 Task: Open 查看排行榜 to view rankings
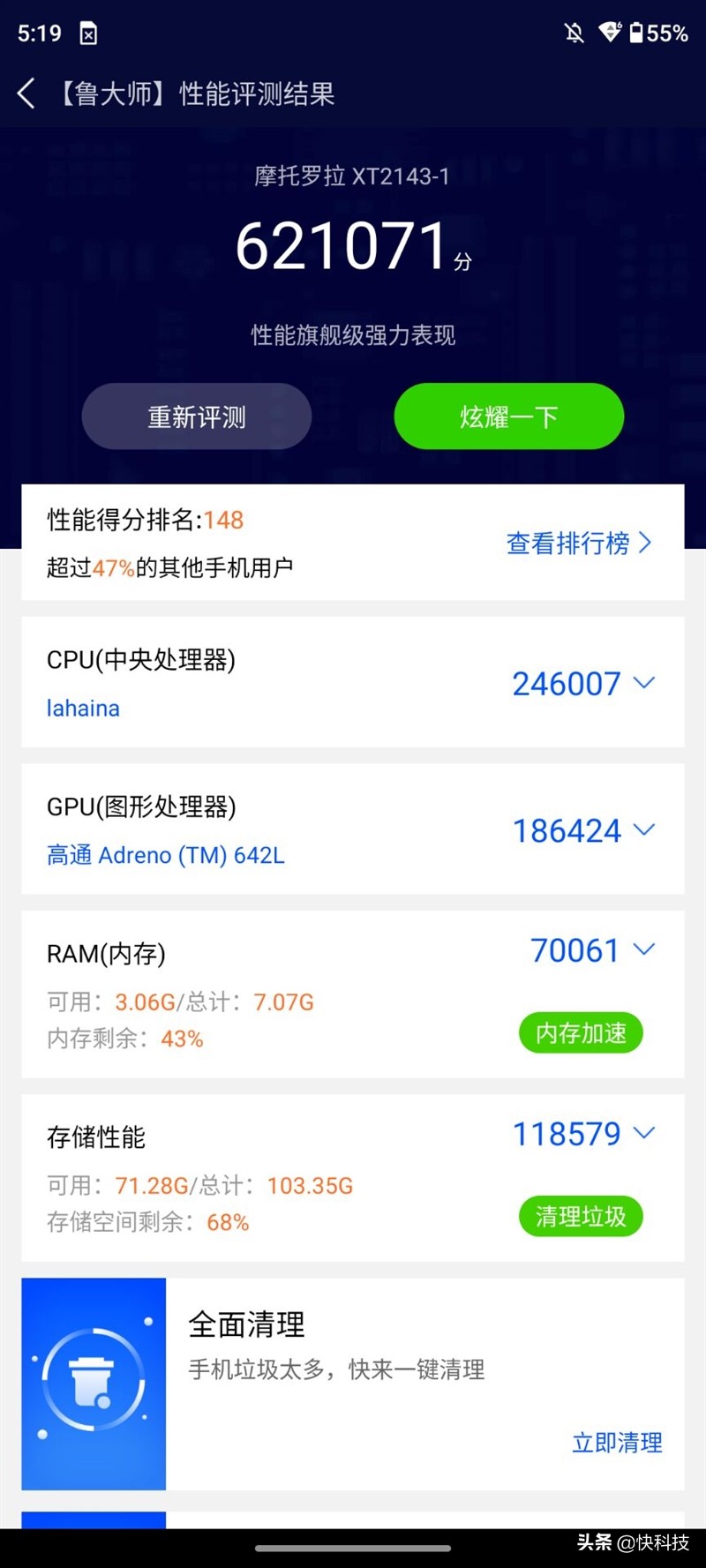[581, 544]
